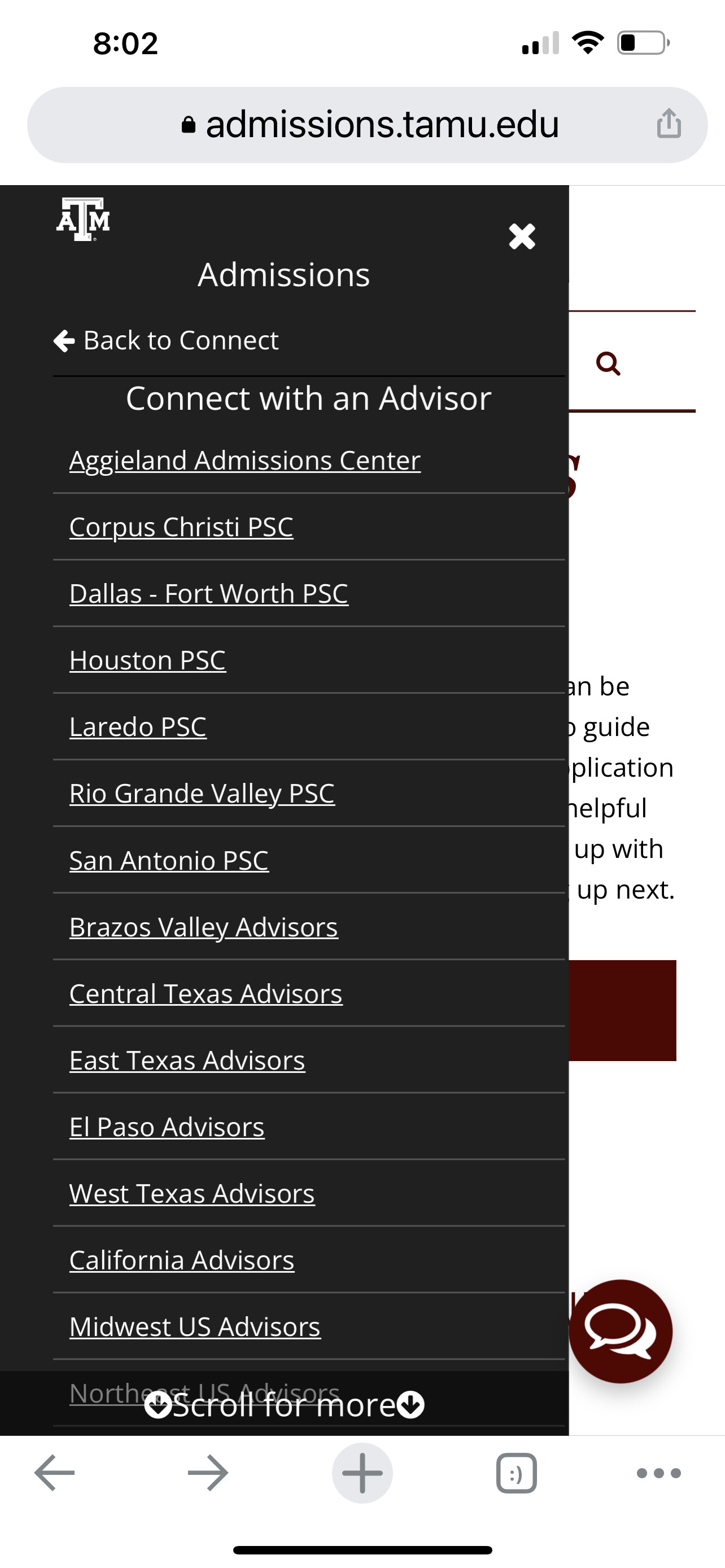Viewport: 725px width, 1568px height.
Task: Open Corpus Christi PSC
Action: [181, 527]
